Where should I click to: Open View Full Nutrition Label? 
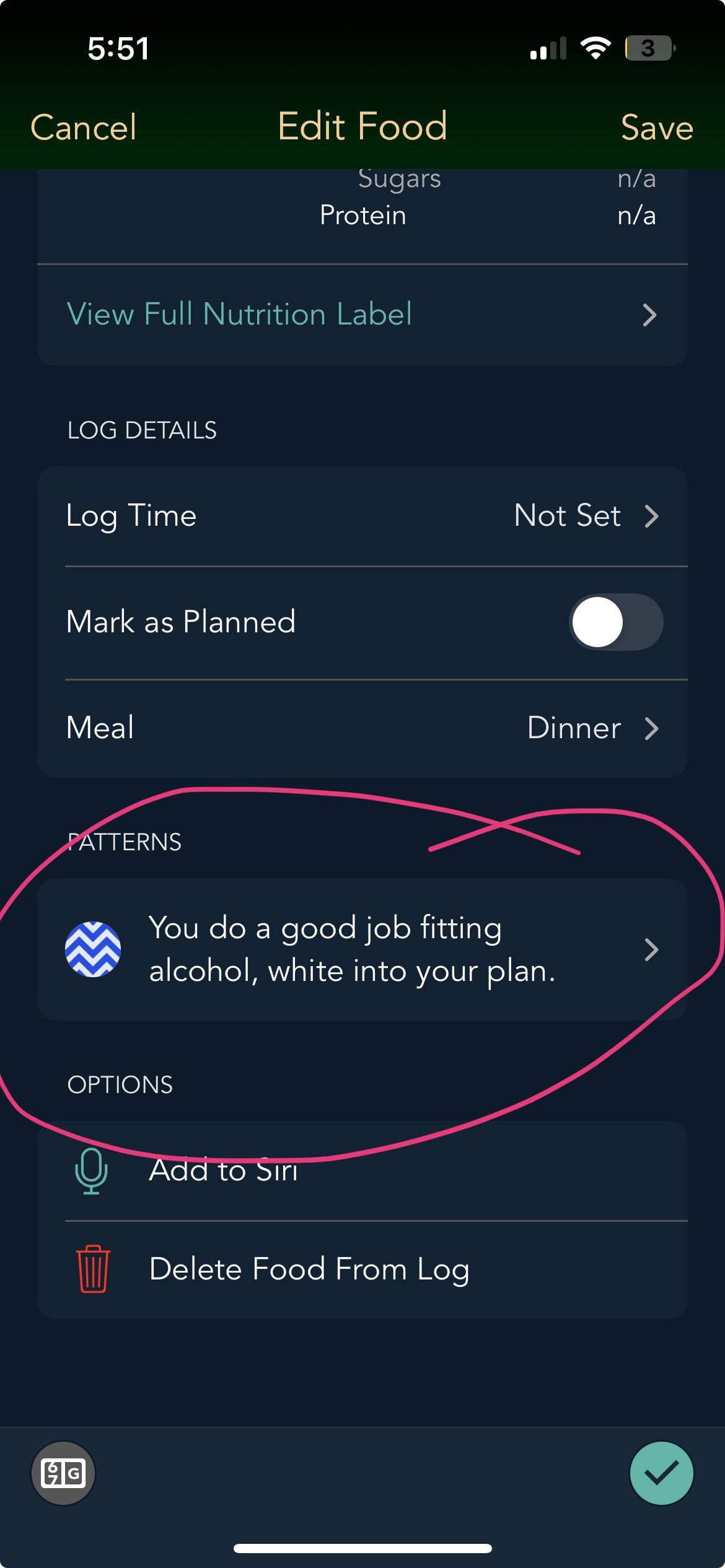[362, 315]
